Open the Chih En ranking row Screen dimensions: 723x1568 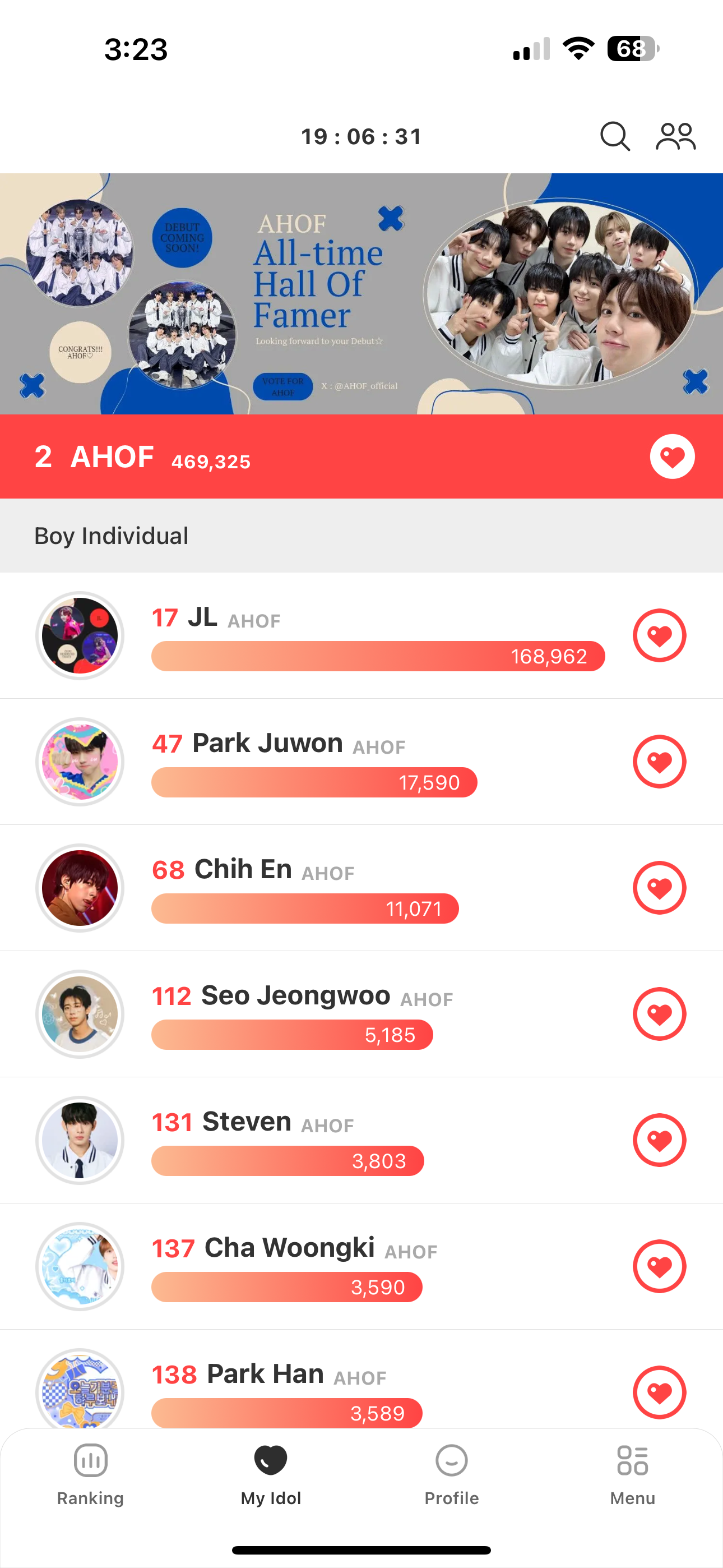tap(377, 888)
